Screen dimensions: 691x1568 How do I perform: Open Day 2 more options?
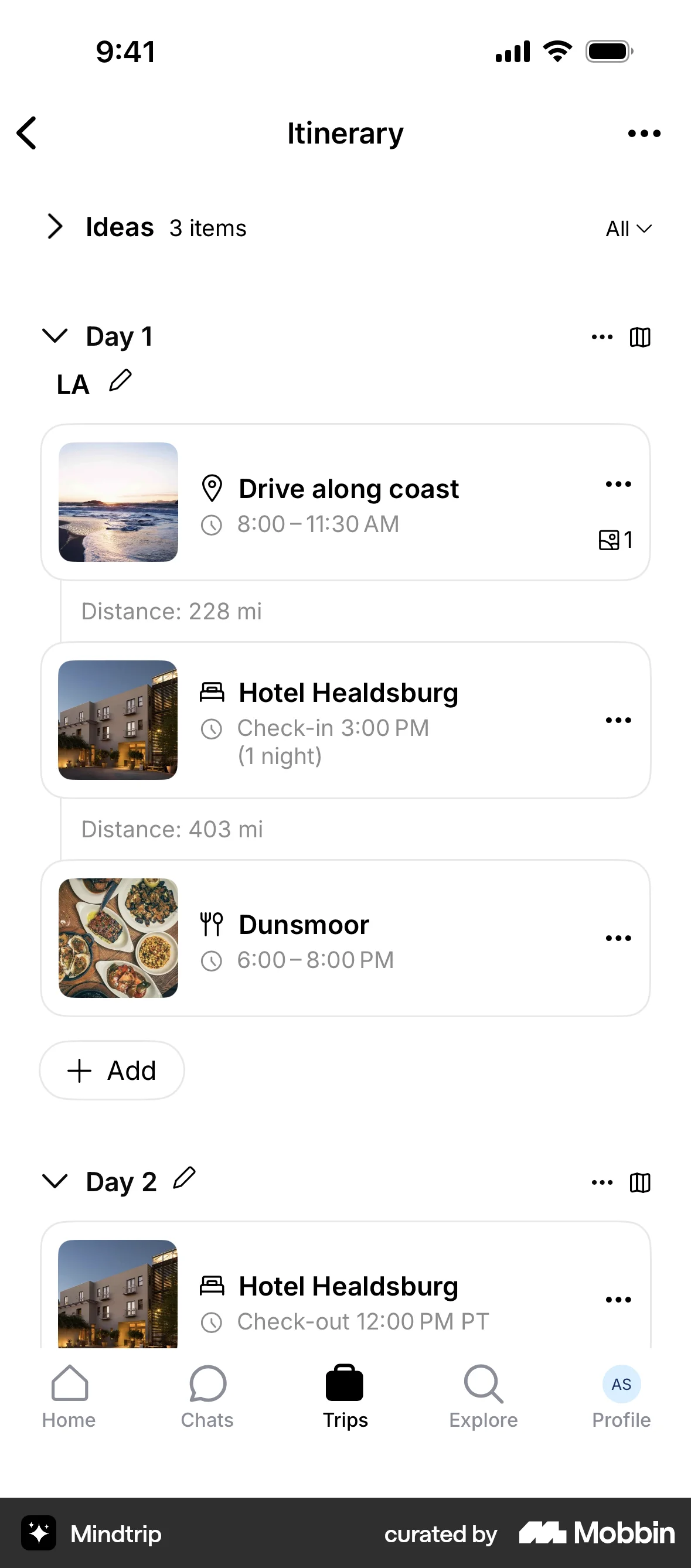pos(602,1182)
